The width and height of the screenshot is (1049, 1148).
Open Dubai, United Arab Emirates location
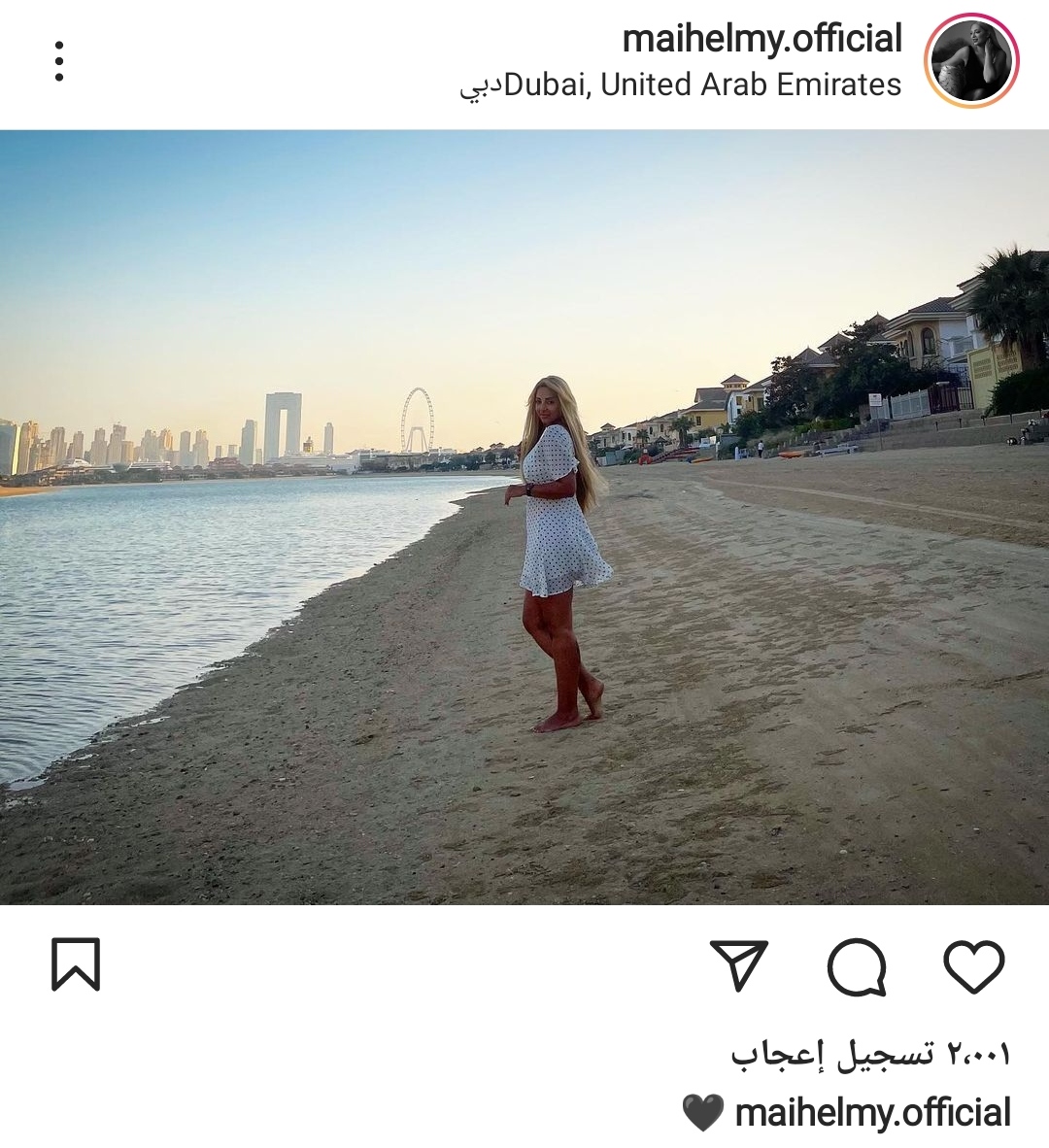pos(681,85)
